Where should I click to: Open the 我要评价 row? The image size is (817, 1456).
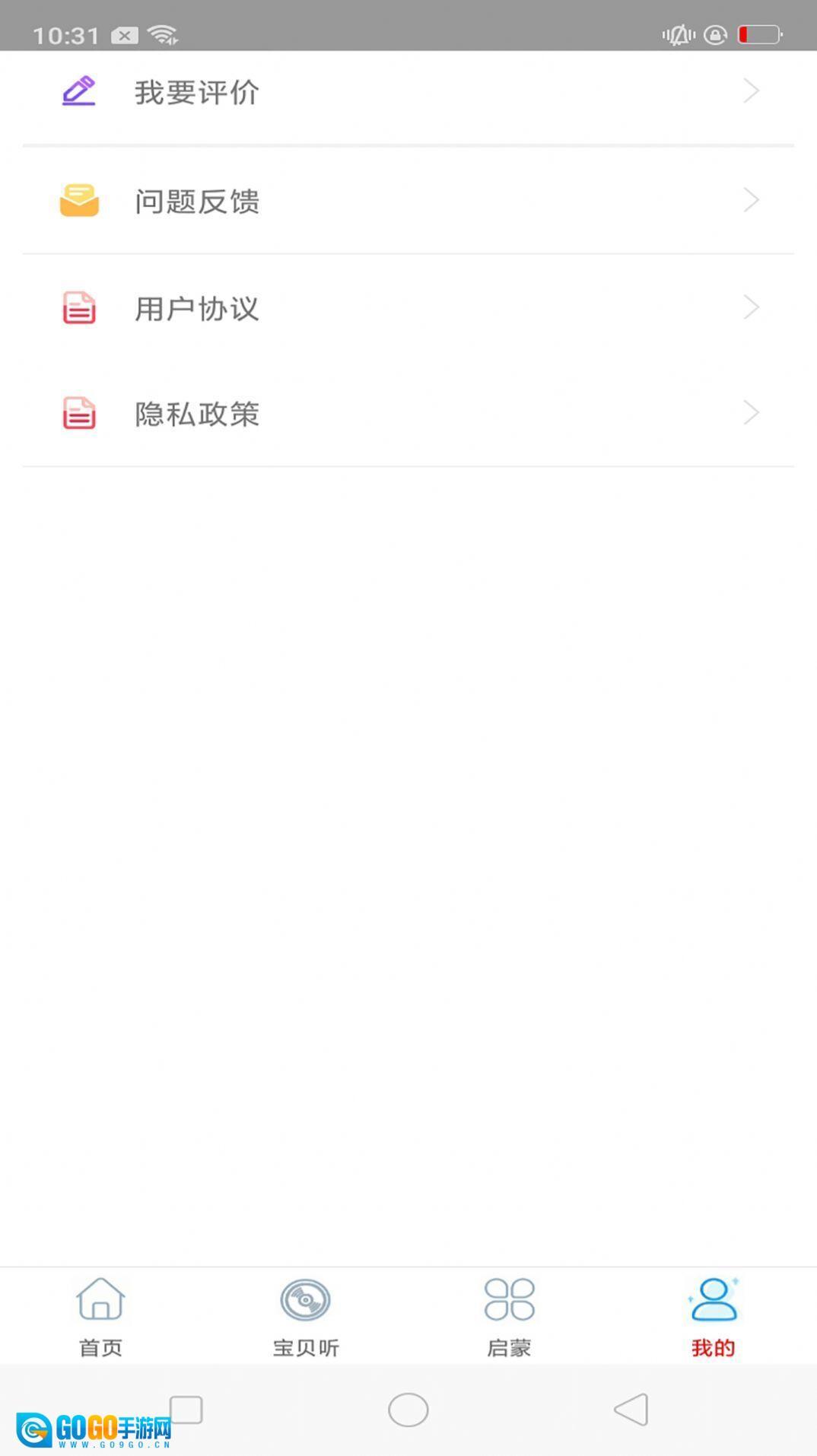point(408,93)
